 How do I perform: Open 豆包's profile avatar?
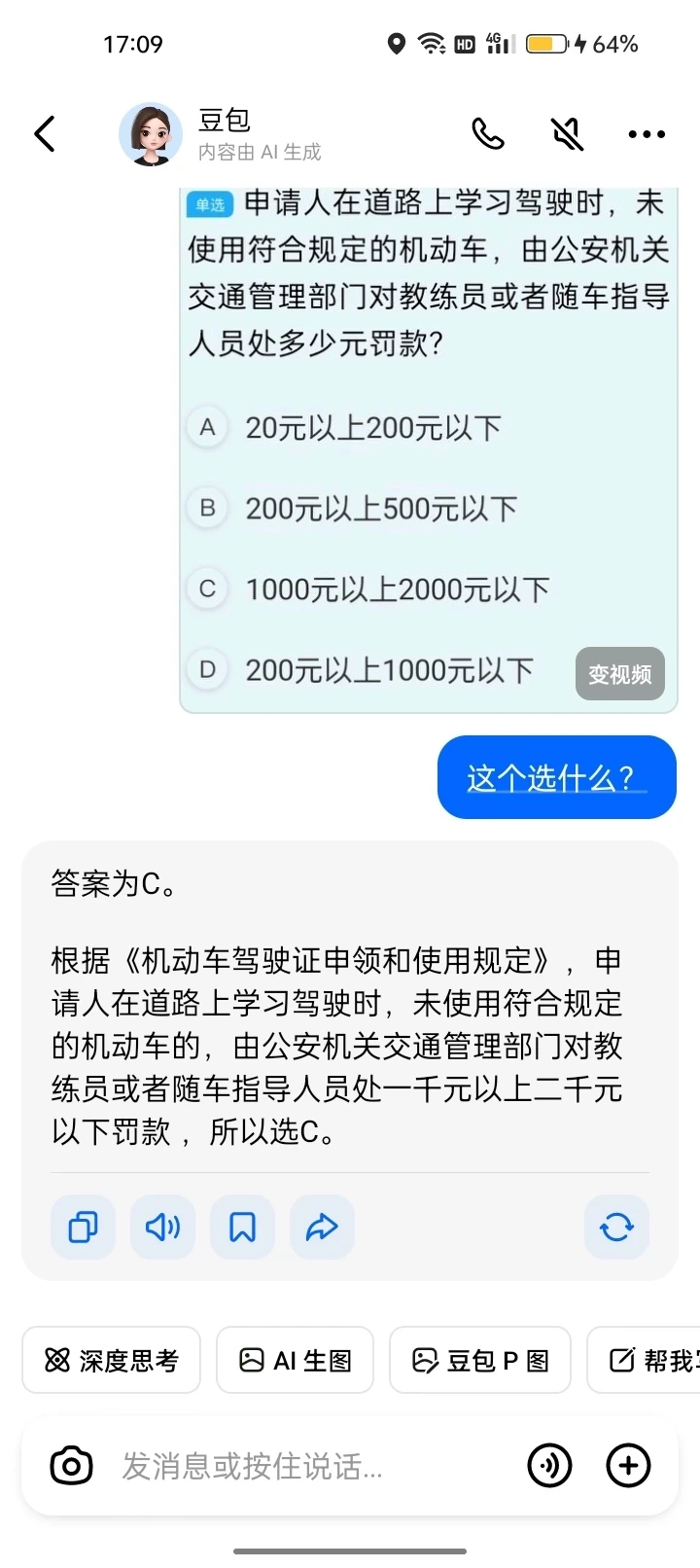coord(151,134)
